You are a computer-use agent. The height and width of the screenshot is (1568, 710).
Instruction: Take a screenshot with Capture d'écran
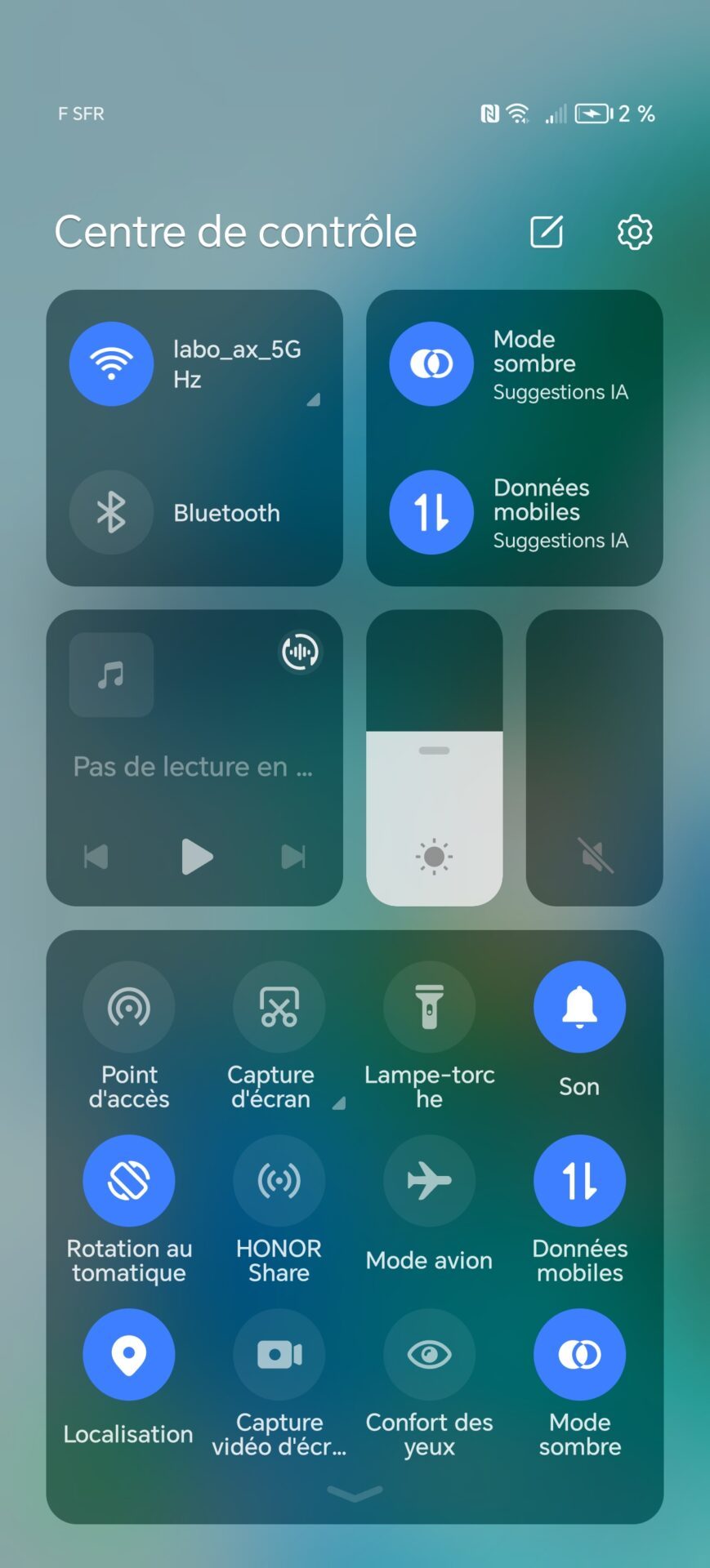pos(279,1007)
